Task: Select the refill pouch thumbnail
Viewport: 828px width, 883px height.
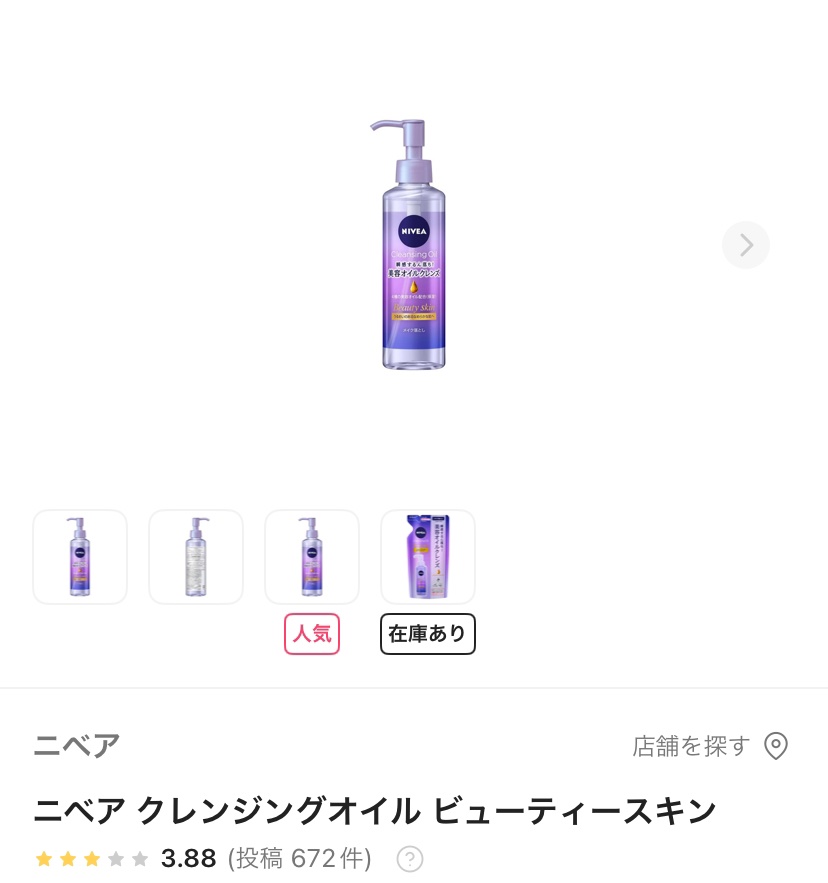Action: 428,557
